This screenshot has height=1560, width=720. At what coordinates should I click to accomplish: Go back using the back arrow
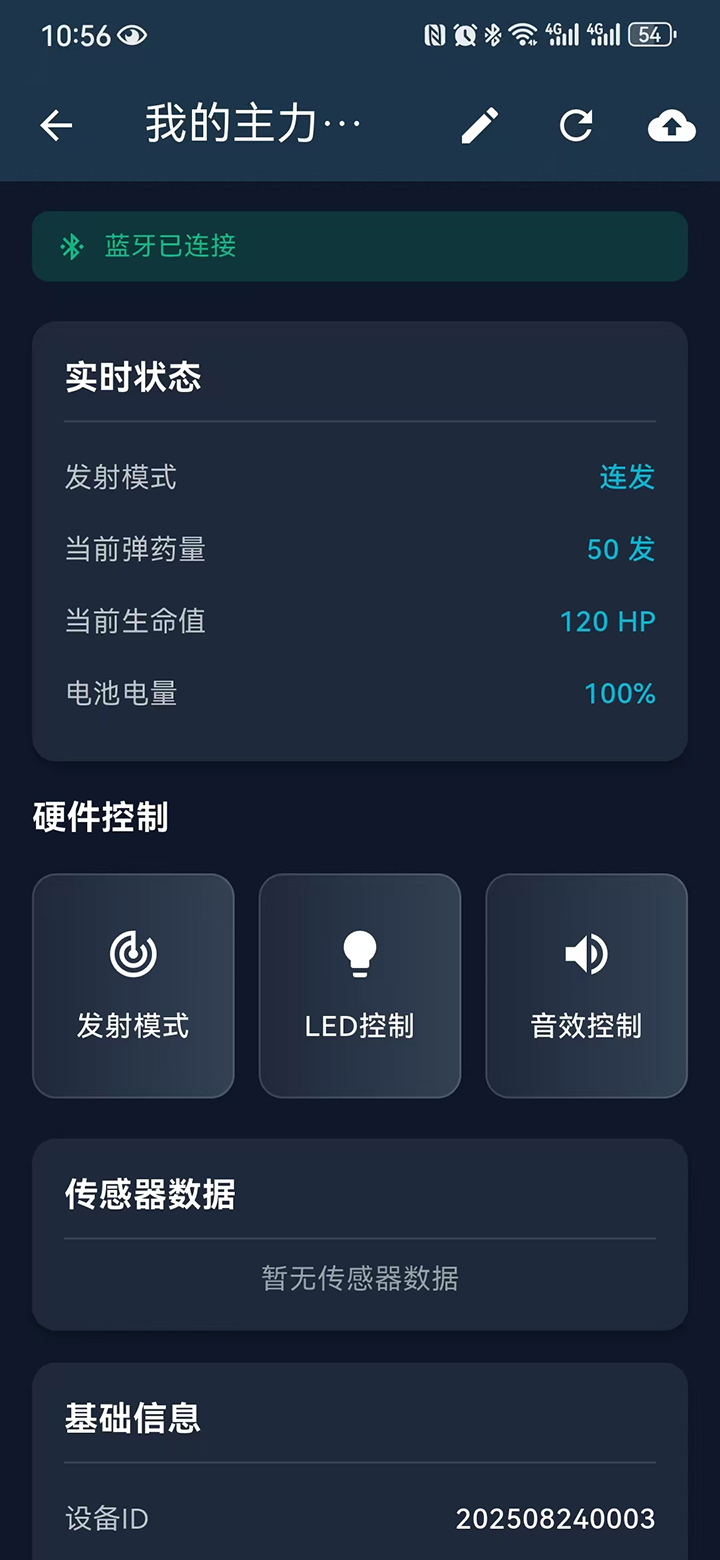(56, 125)
